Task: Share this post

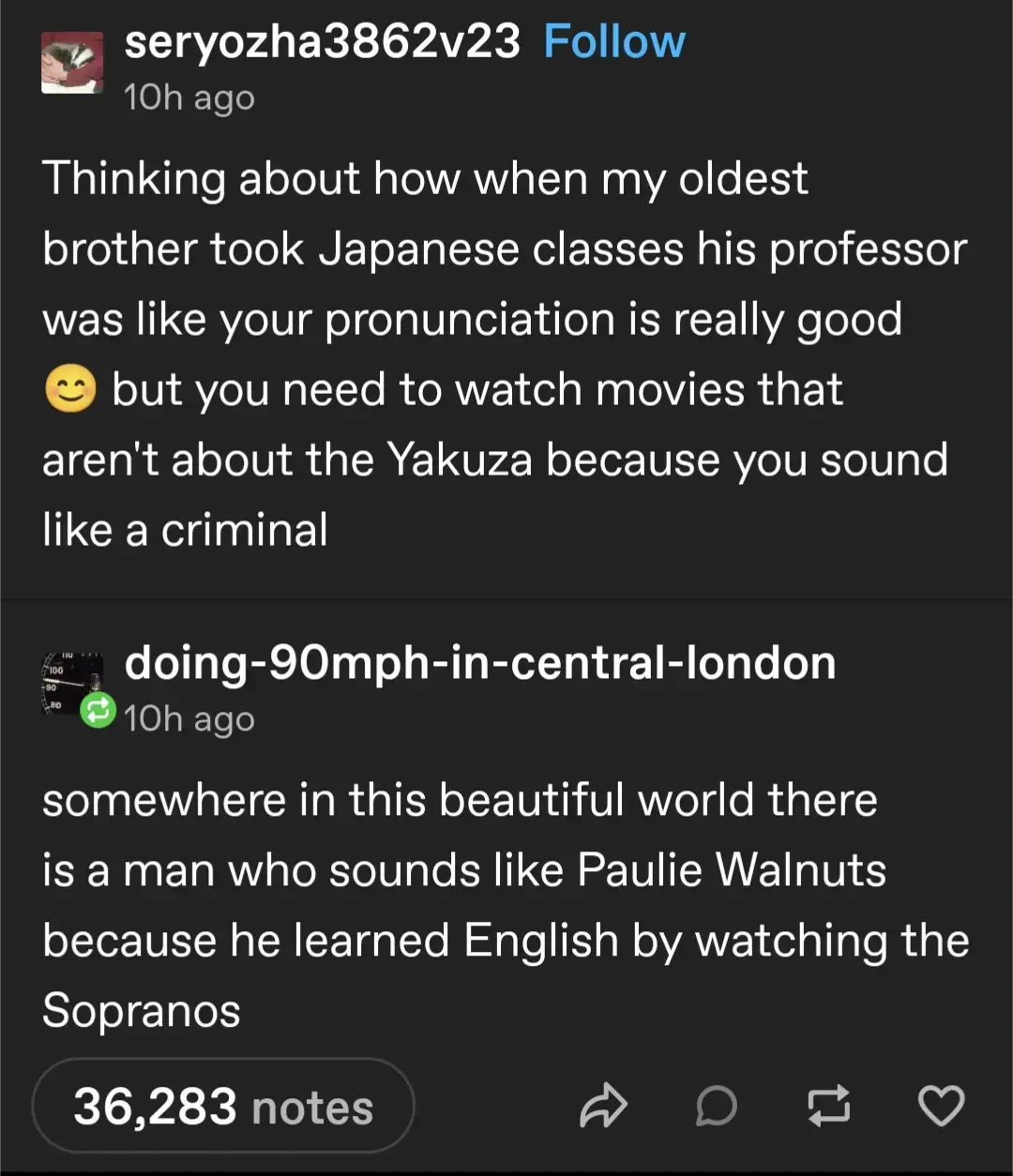Action: point(602,1107)
